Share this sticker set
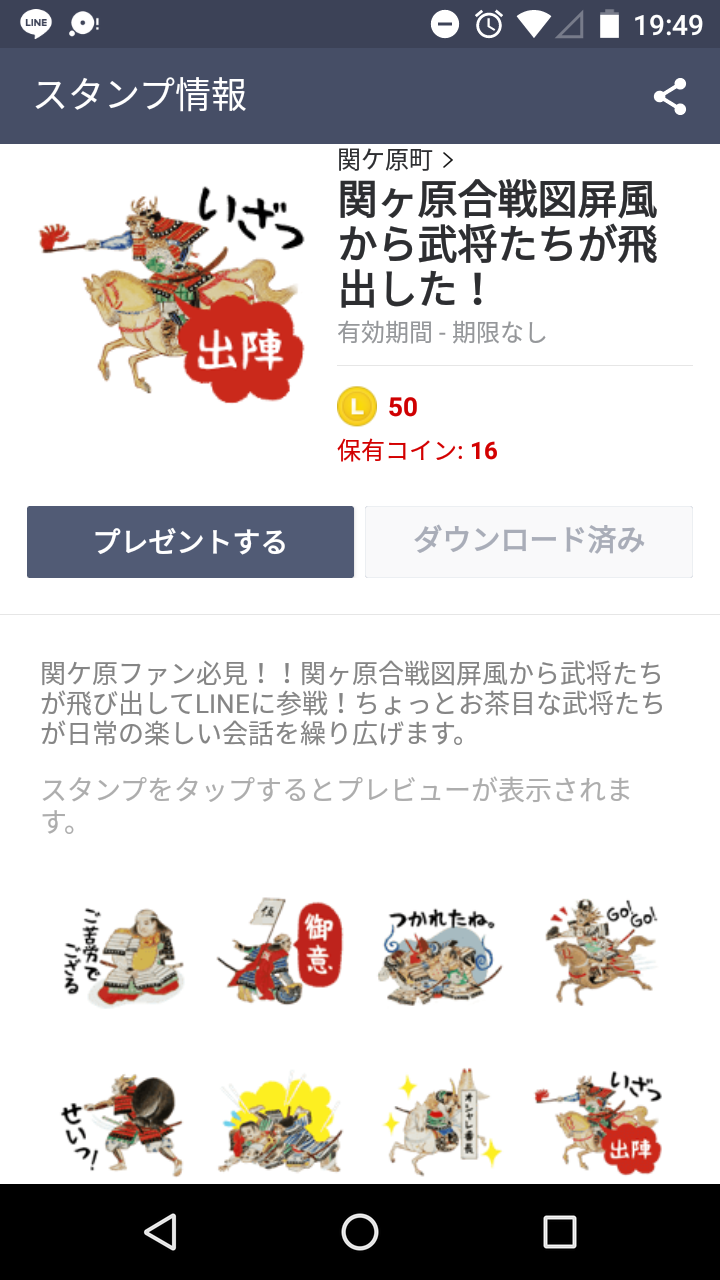 tap(669, 97)
